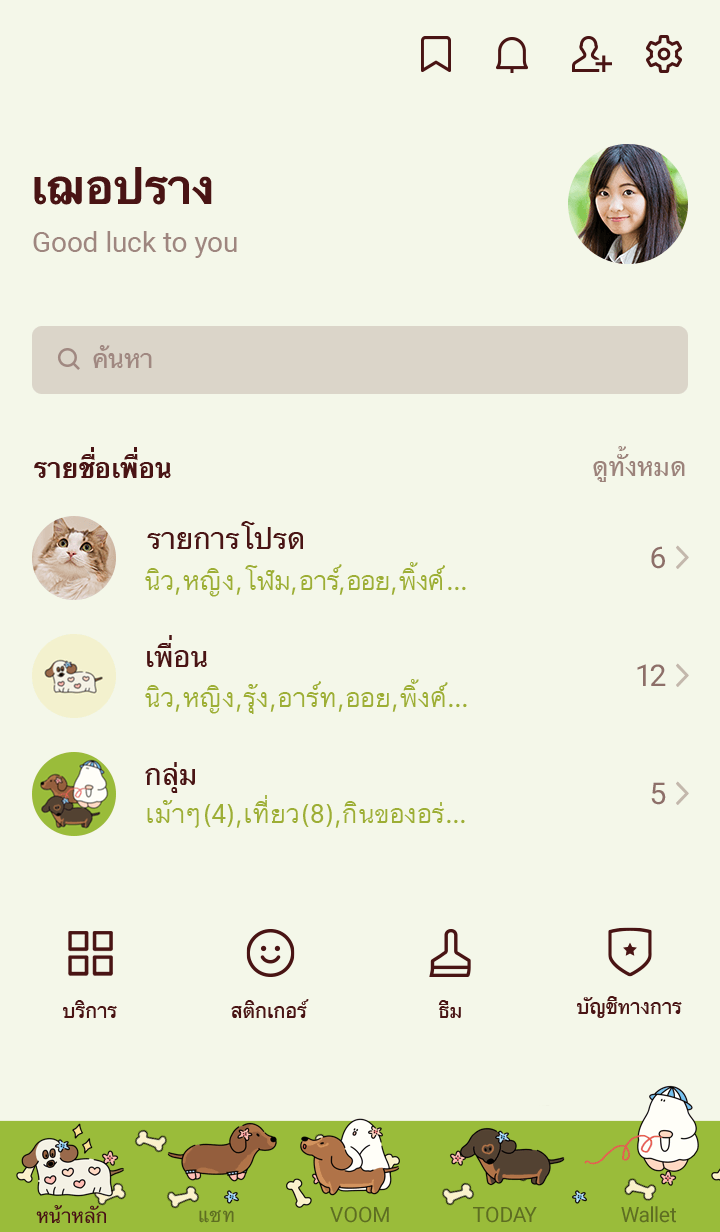The width and height of the screenshot is (720, 1232).
Task: Open the บริการ services shortcut
Action: 90,972
